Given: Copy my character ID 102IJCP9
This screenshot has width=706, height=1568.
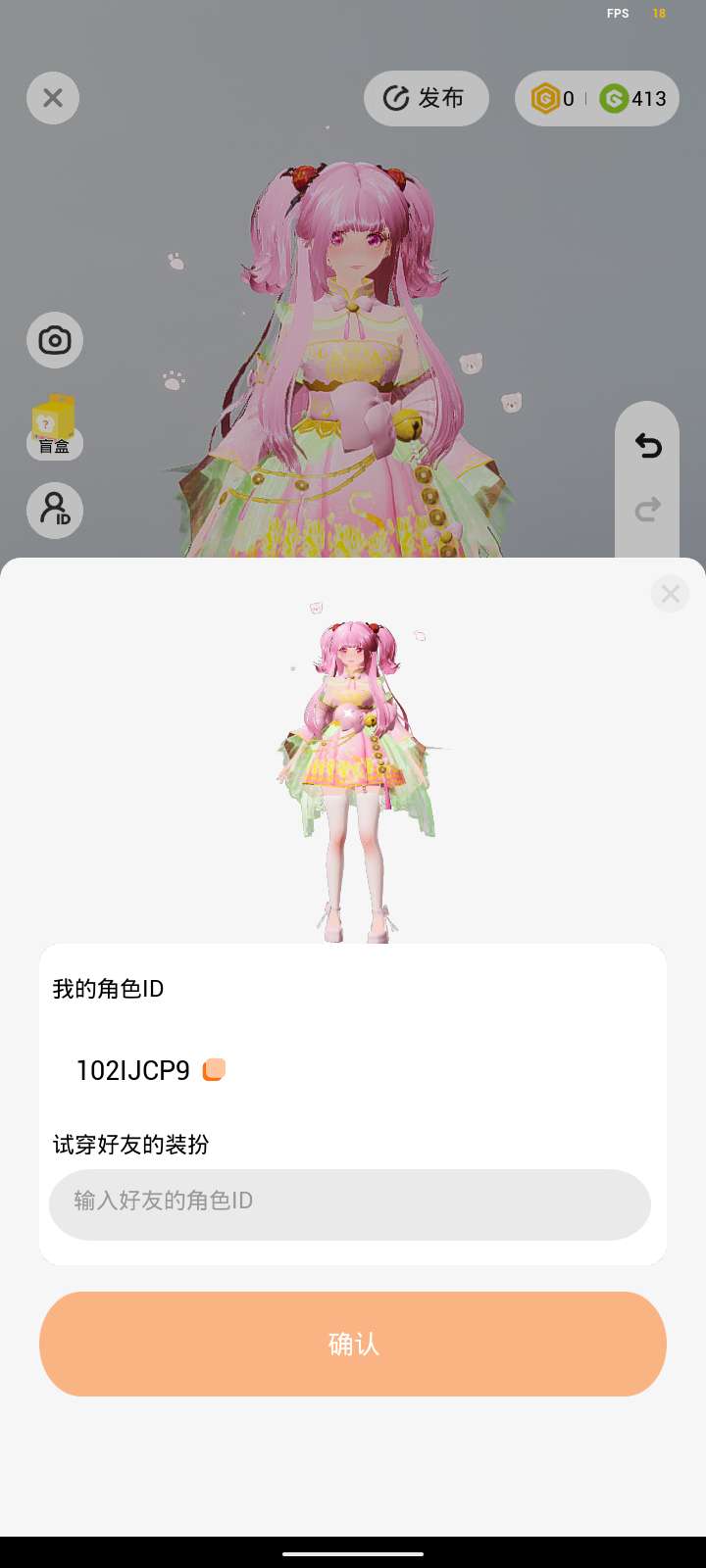Looking at the screenshot, I should coord(214,1070).
